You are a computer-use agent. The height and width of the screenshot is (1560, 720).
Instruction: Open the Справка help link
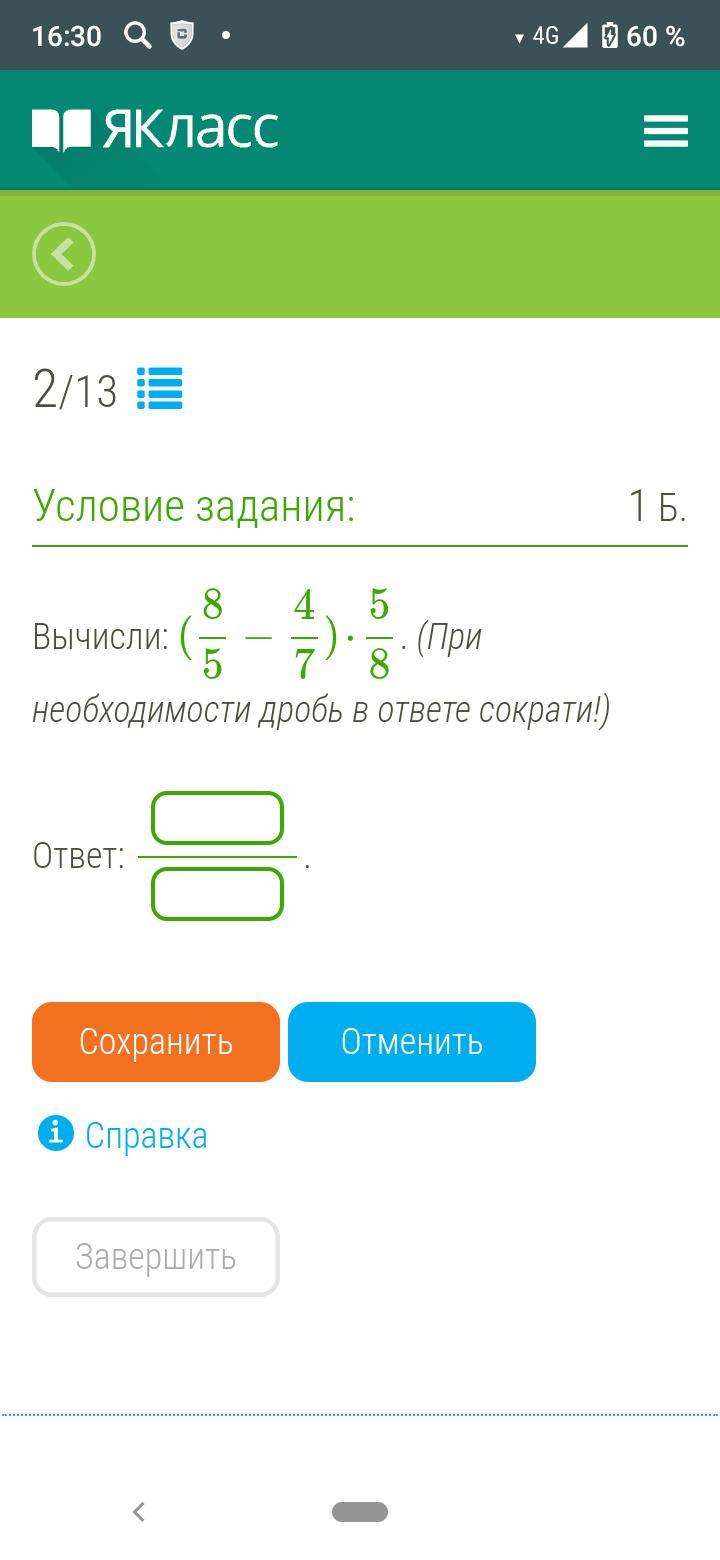click(x=145, y=1135)
